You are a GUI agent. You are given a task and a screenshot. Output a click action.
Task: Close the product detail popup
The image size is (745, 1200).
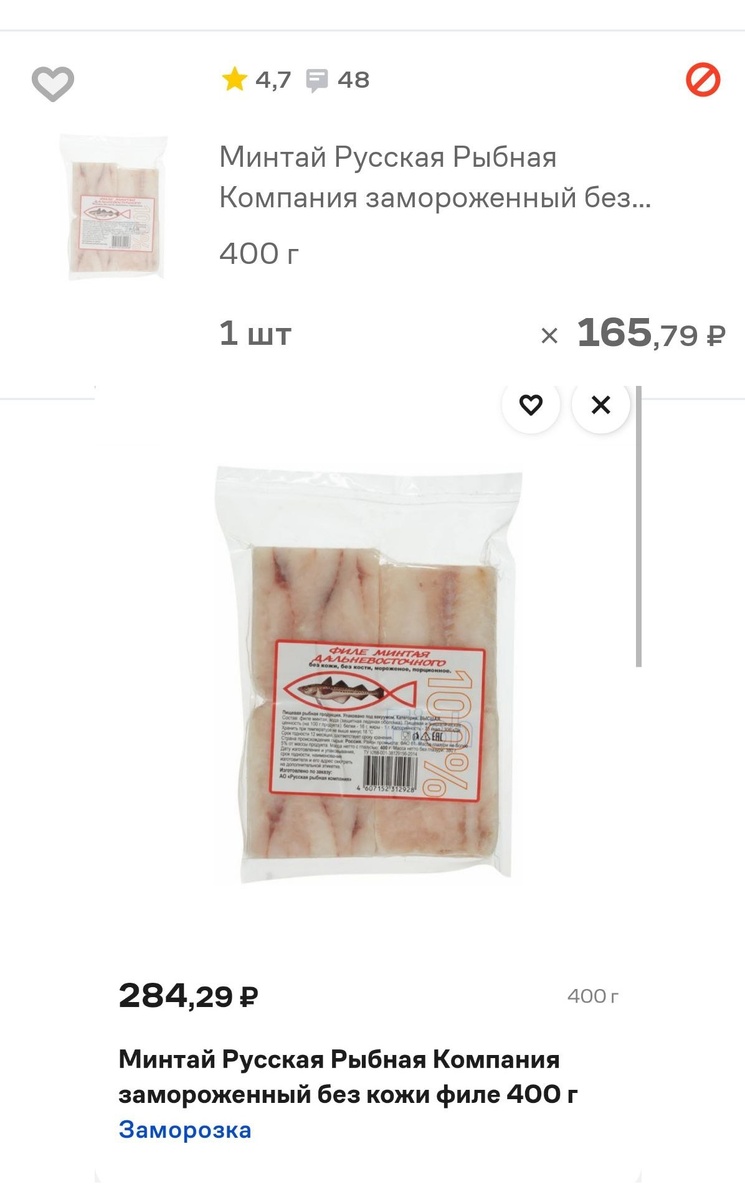[x=600, y=405]
